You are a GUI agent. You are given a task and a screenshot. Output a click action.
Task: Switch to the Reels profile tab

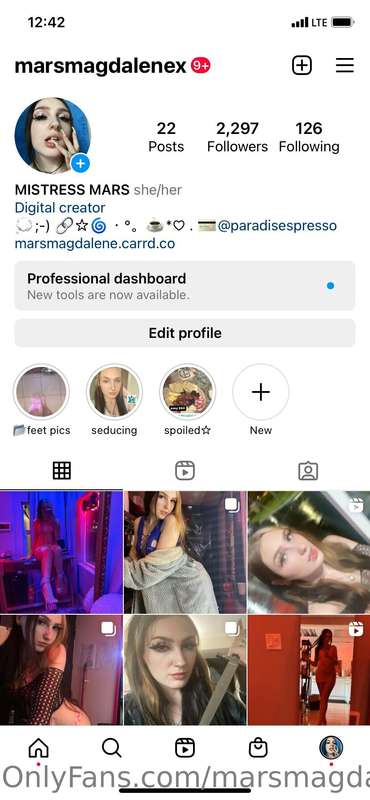coord(185,470)
